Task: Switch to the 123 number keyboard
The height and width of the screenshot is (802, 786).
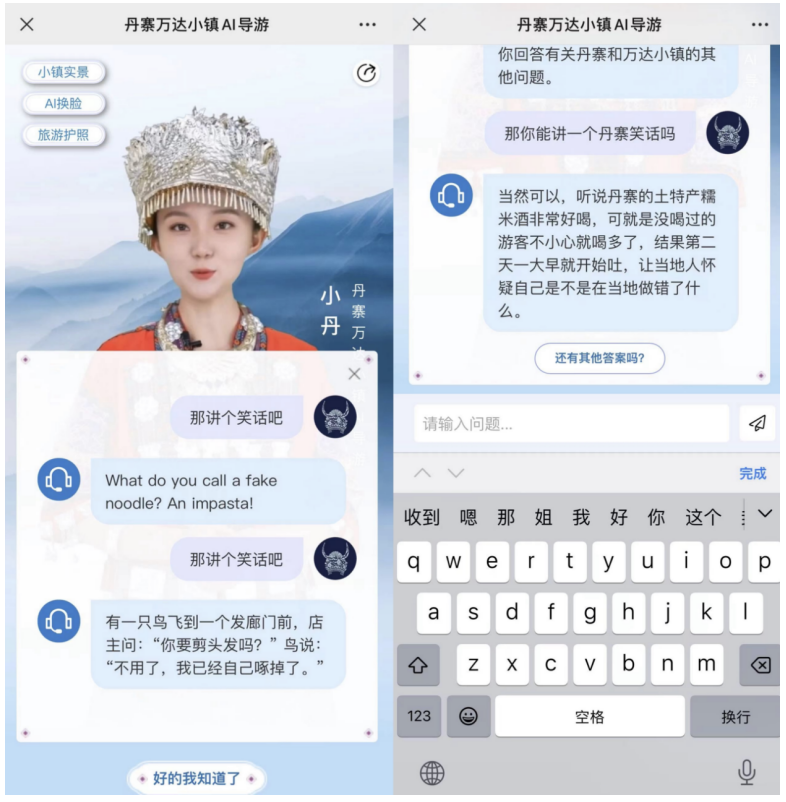Action: 419,716
